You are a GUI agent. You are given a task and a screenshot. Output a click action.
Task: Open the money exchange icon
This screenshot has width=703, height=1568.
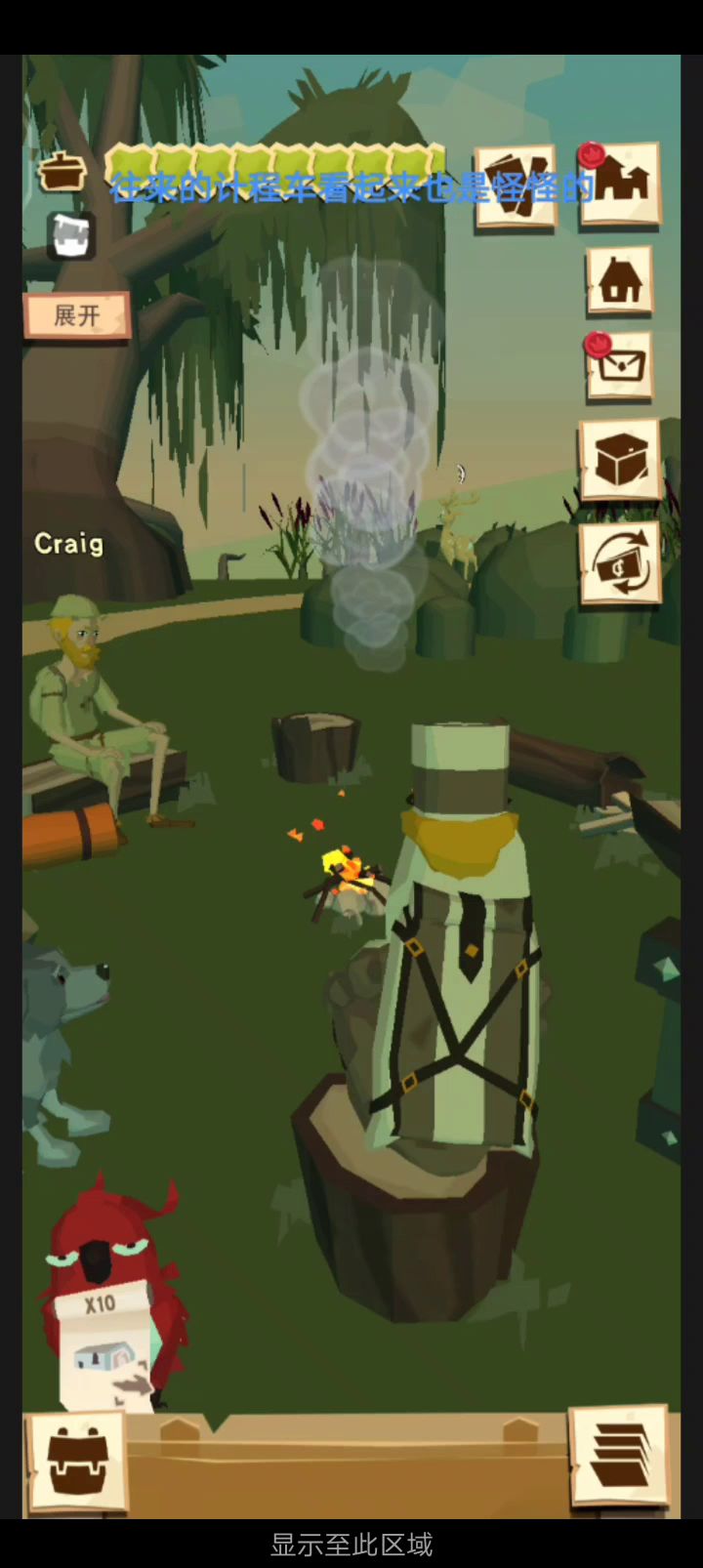point(619,563)
